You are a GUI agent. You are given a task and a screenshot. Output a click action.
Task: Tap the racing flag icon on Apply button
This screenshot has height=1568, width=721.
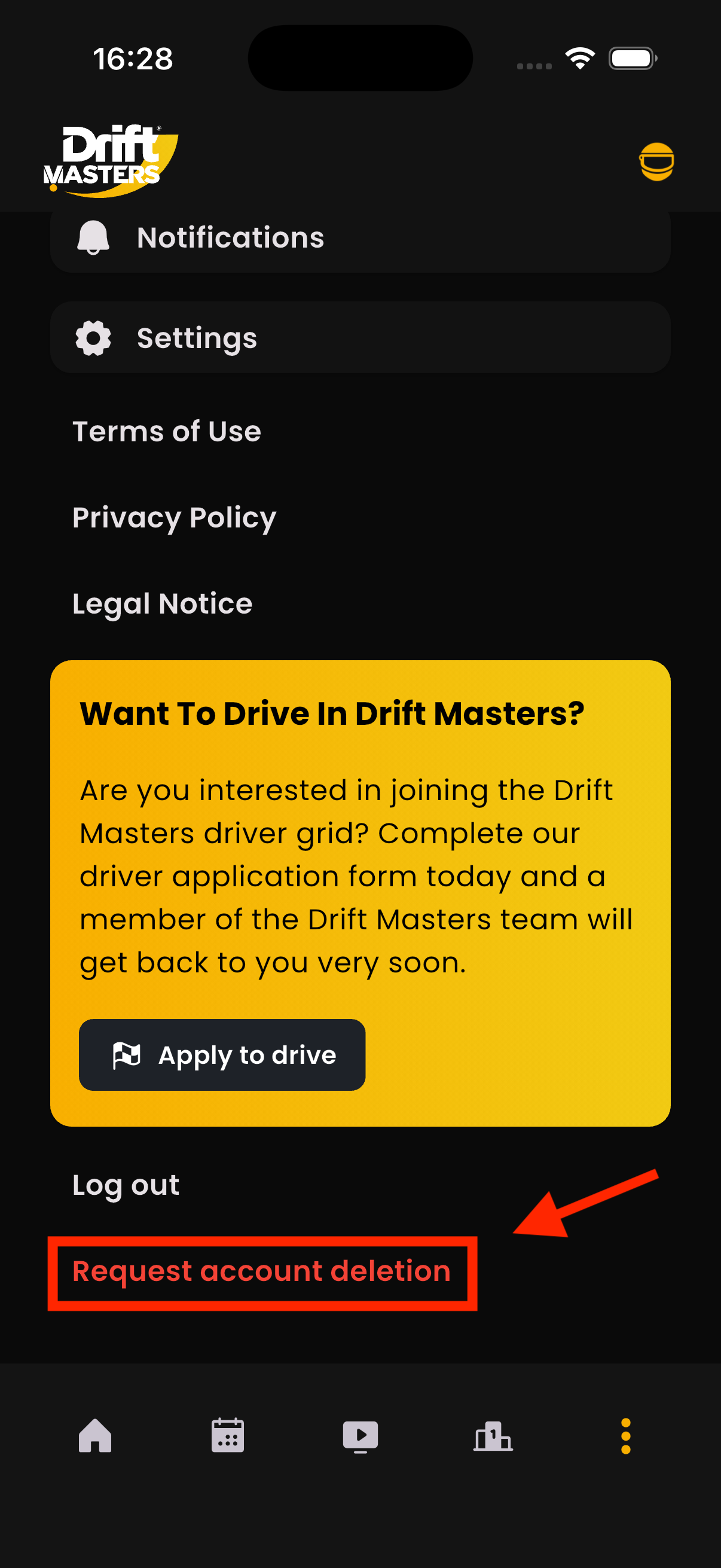pyautogui.click(x=126, y=1055)
